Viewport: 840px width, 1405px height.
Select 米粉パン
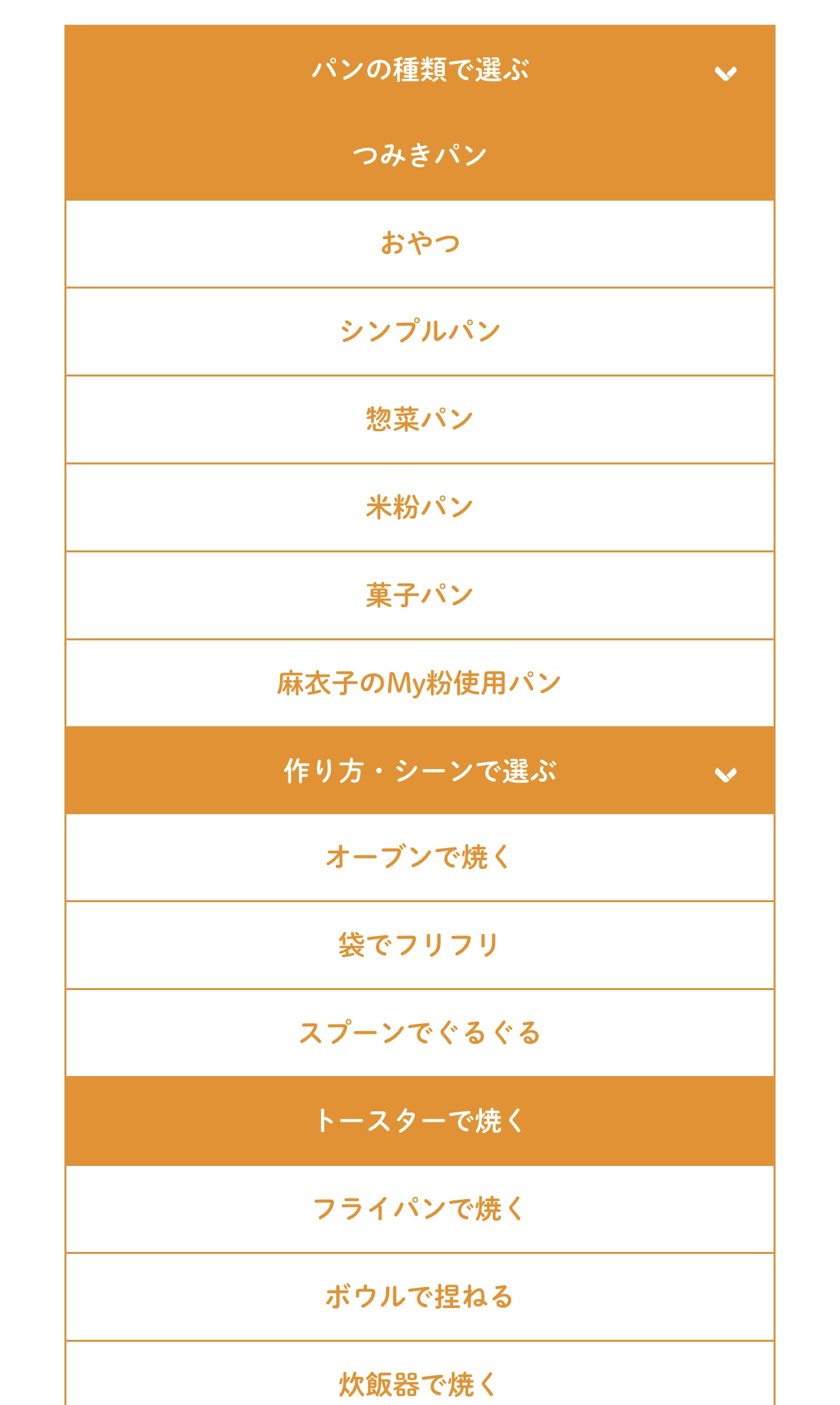point(420,507)
